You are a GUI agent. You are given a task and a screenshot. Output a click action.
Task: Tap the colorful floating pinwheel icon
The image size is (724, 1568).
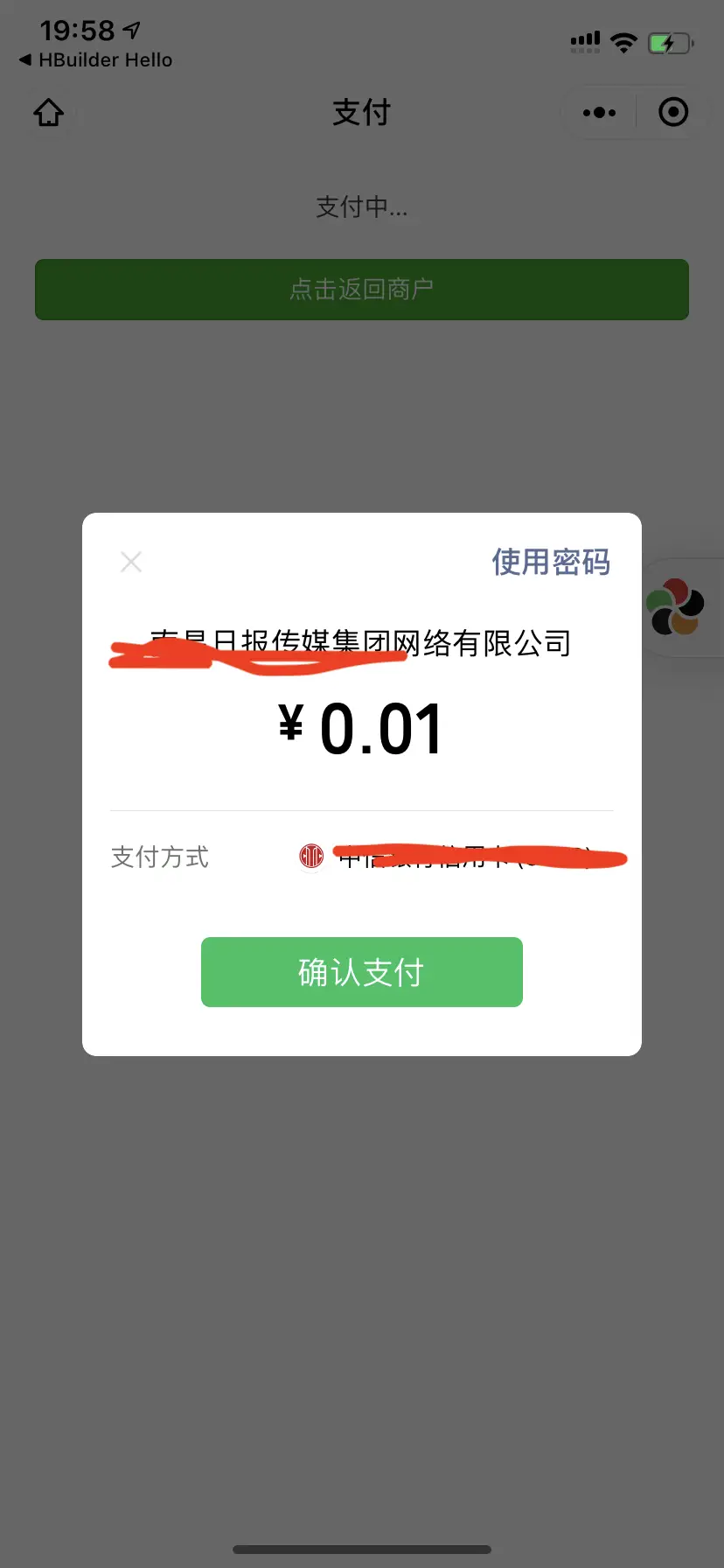(675, 606)
